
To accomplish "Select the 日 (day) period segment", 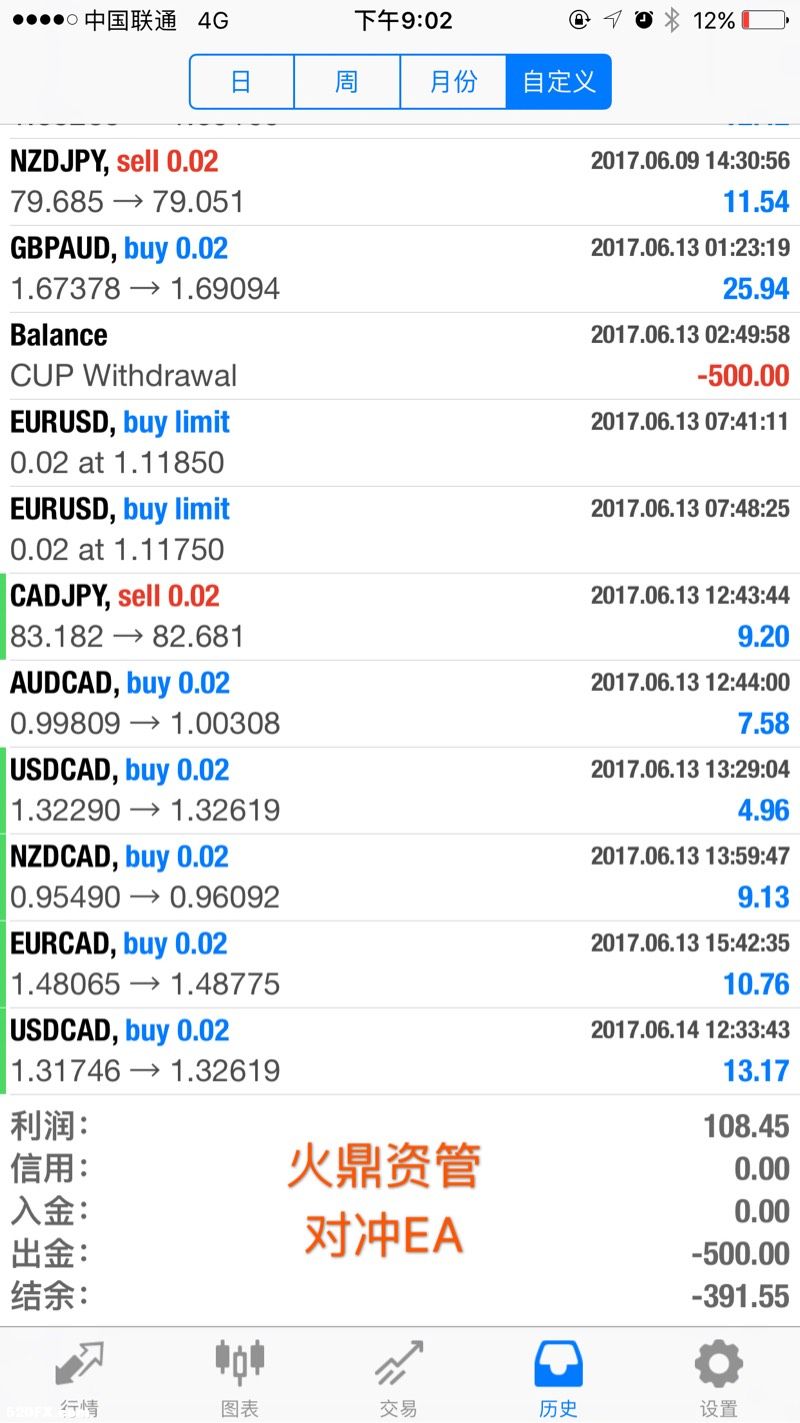I will click(242, 81).
